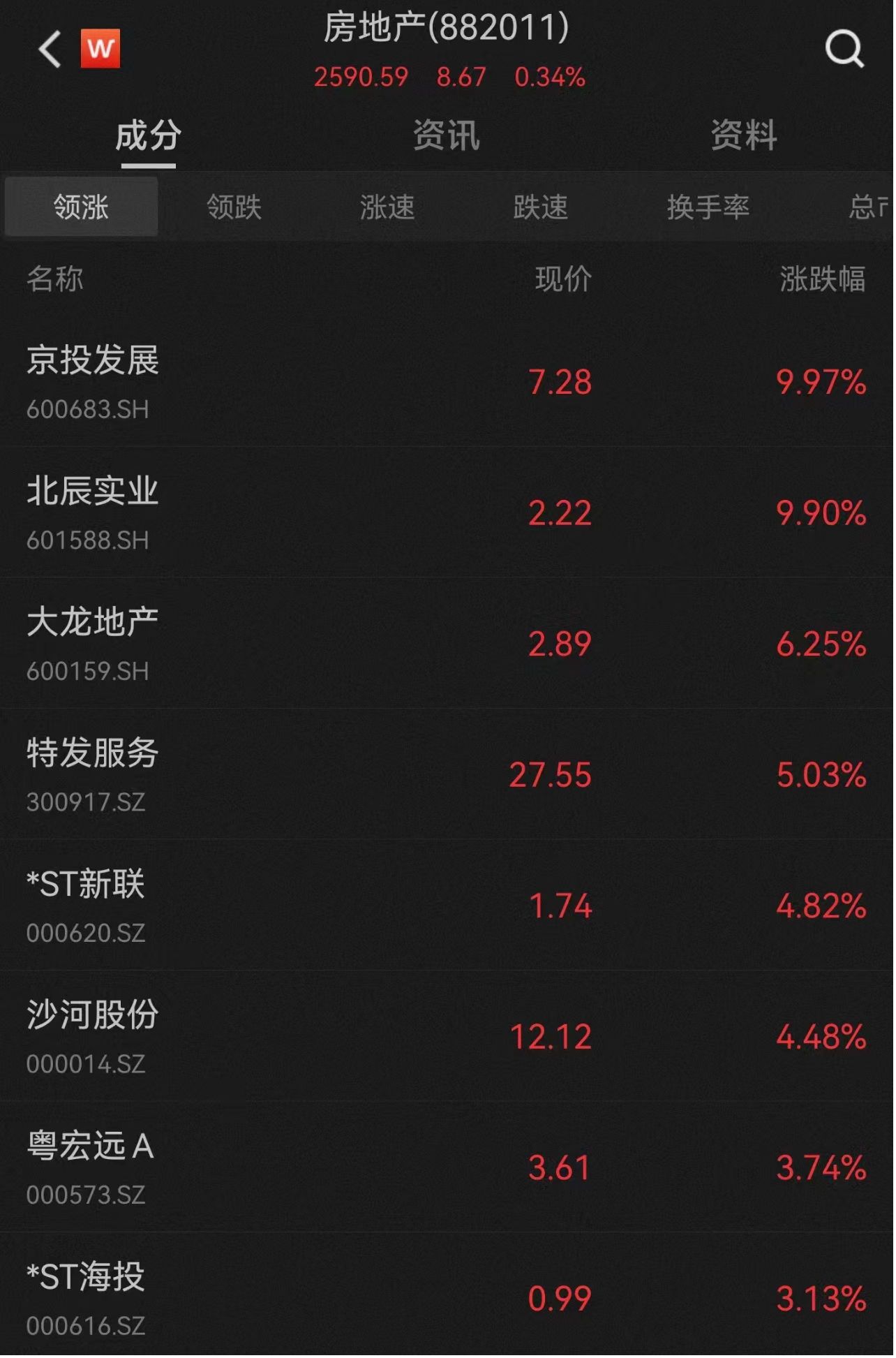The width and height of the screenshot is (896, 1358).
Task: Go back using the top-left arrow
Action: pyautogui.click(x=50, y=49)
